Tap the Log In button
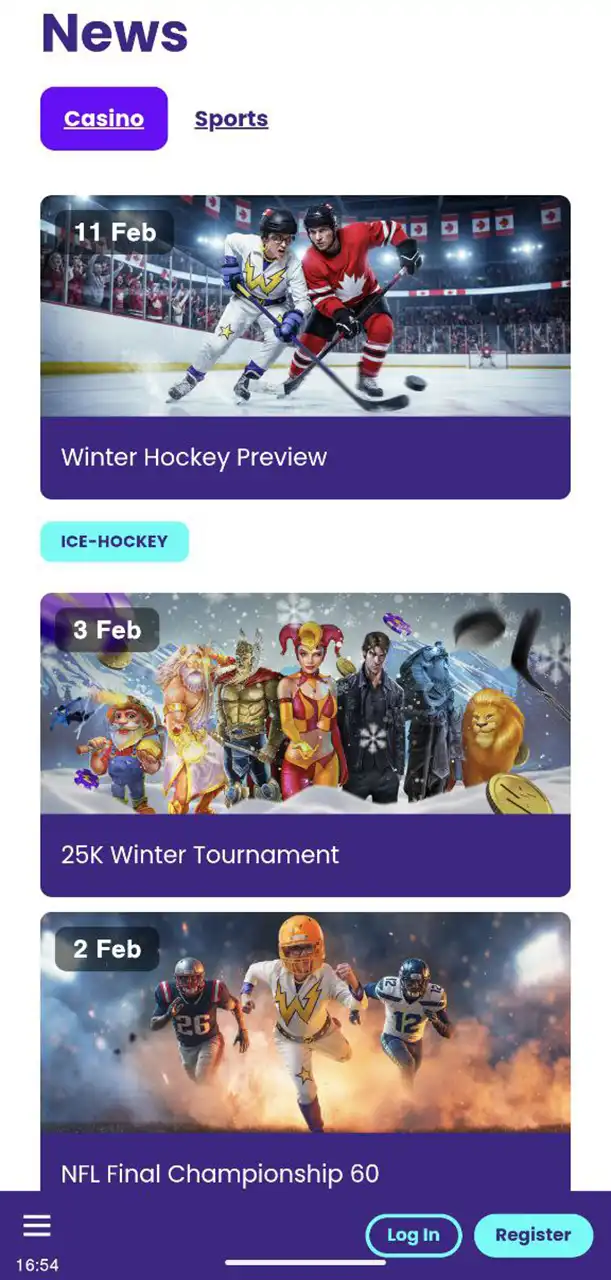The height and width of the screenshot is (1280, 611). 413,1235
